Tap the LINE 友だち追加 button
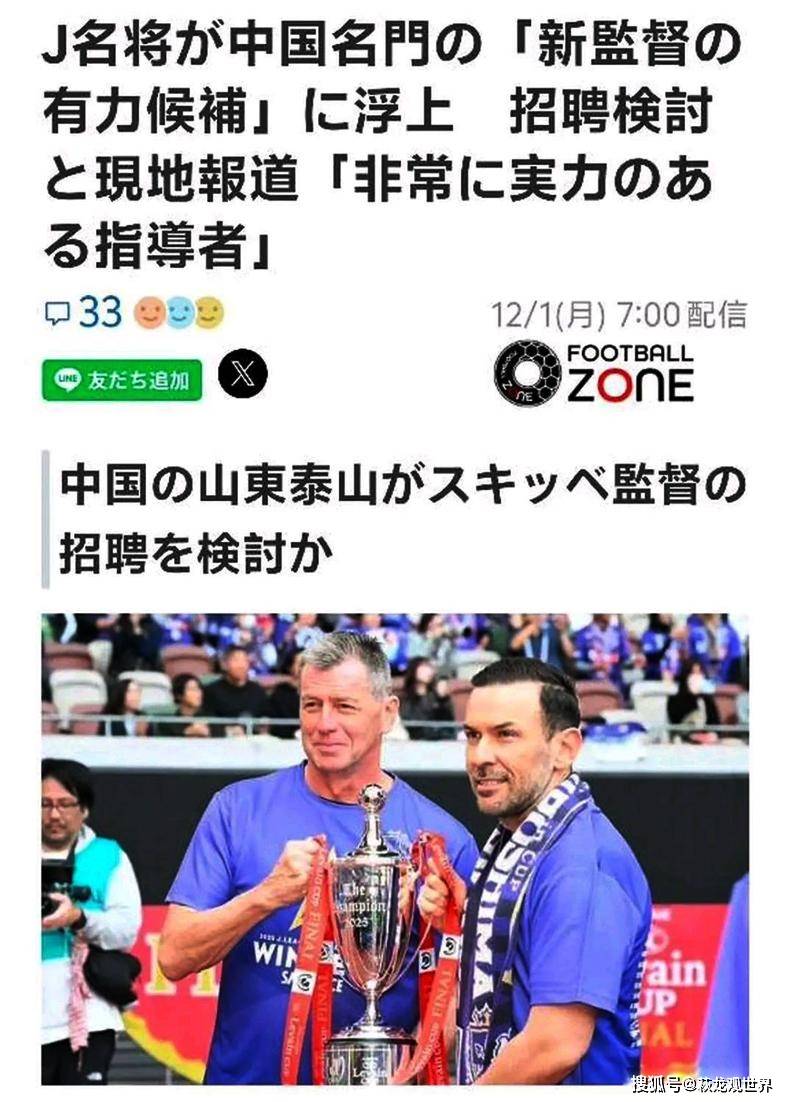Viewport: 787px width, 1102px height. coord(122,379)
